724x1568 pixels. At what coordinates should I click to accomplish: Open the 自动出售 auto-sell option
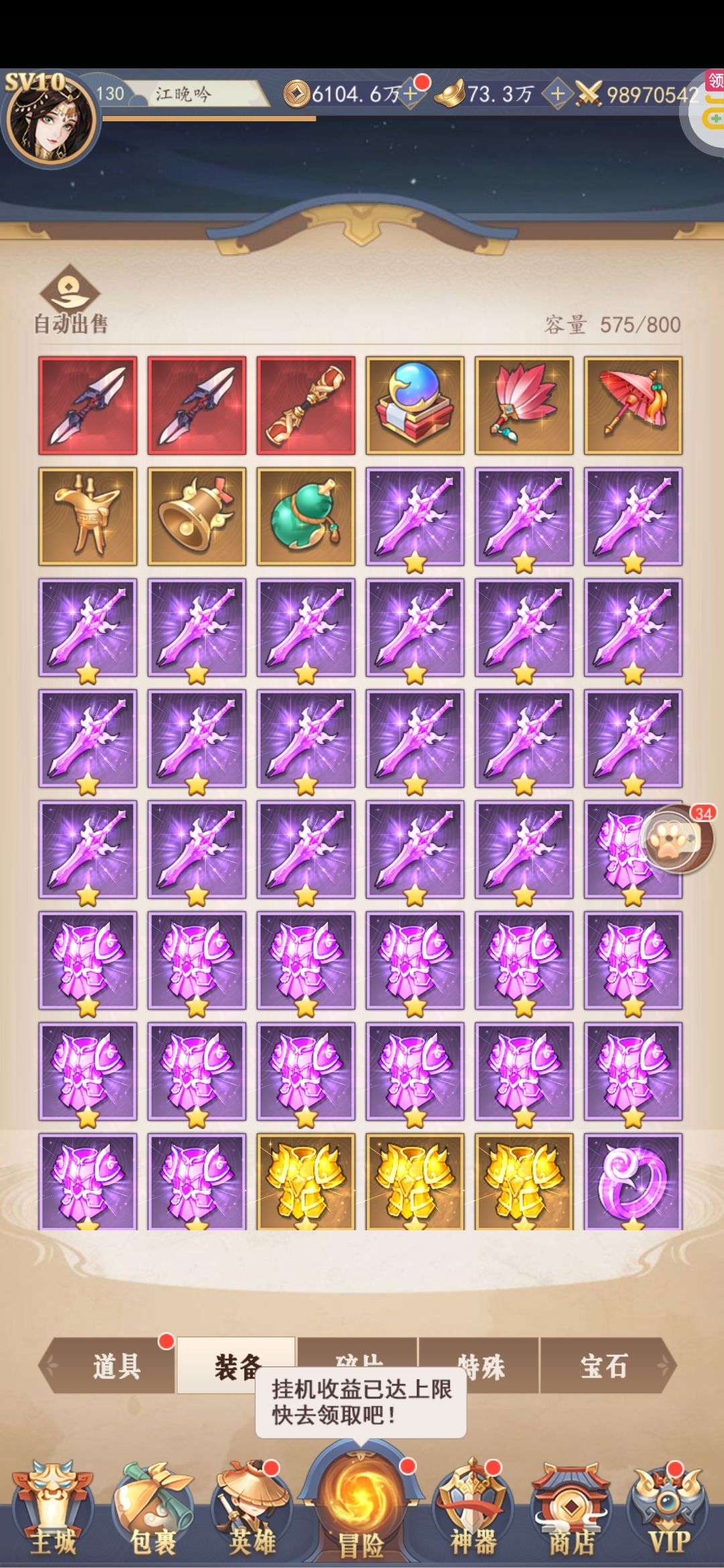point(70,300)
